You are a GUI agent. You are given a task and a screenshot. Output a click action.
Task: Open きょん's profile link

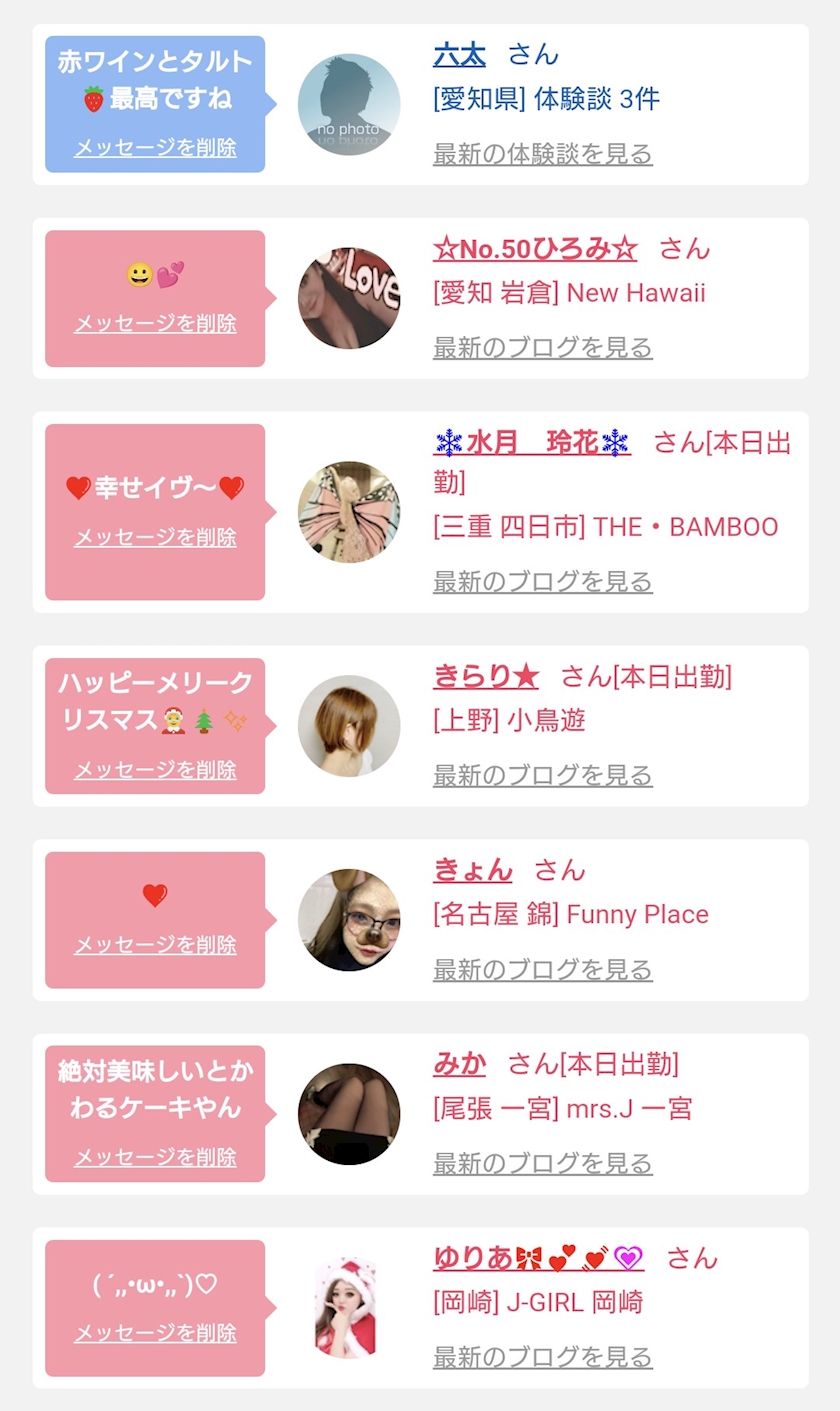point(473,870)
